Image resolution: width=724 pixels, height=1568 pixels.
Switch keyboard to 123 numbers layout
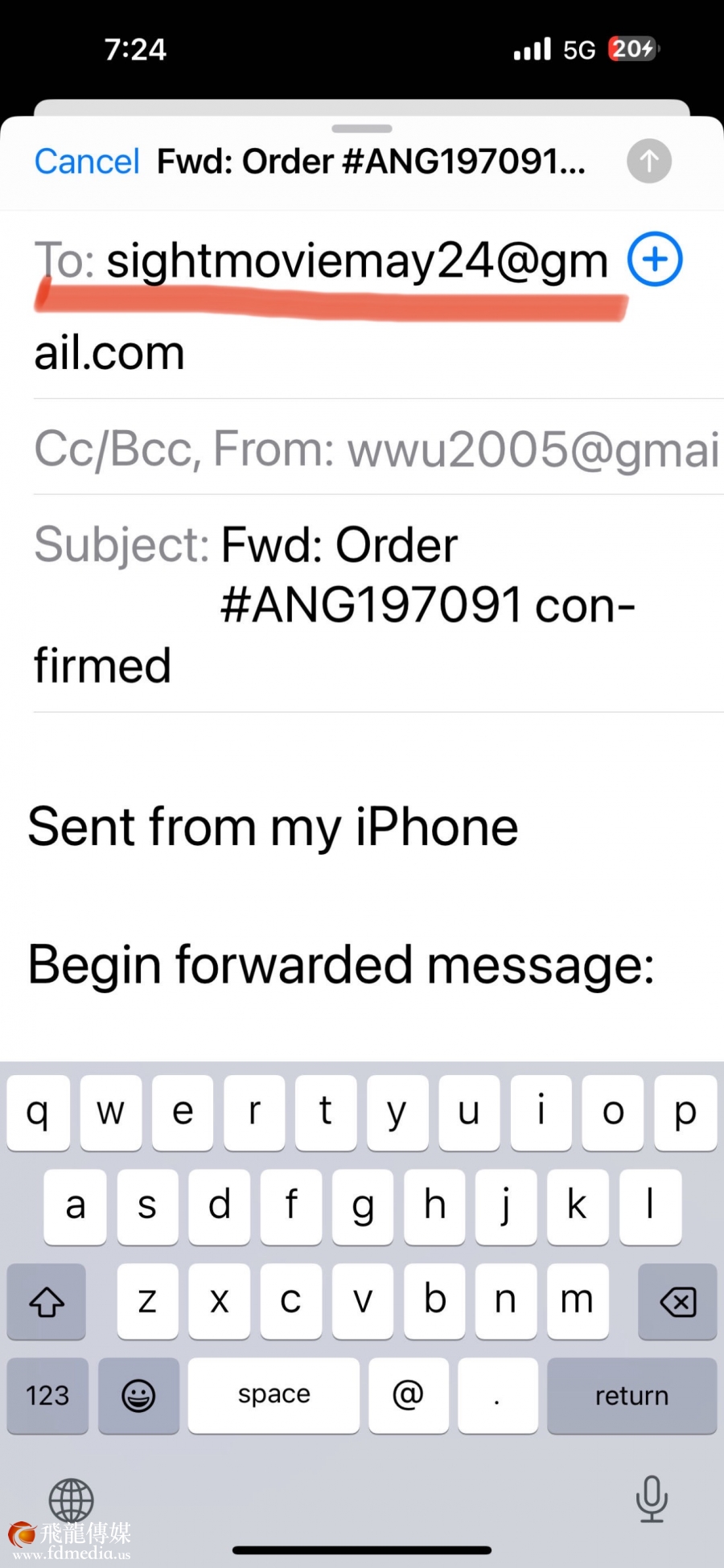47,1395
